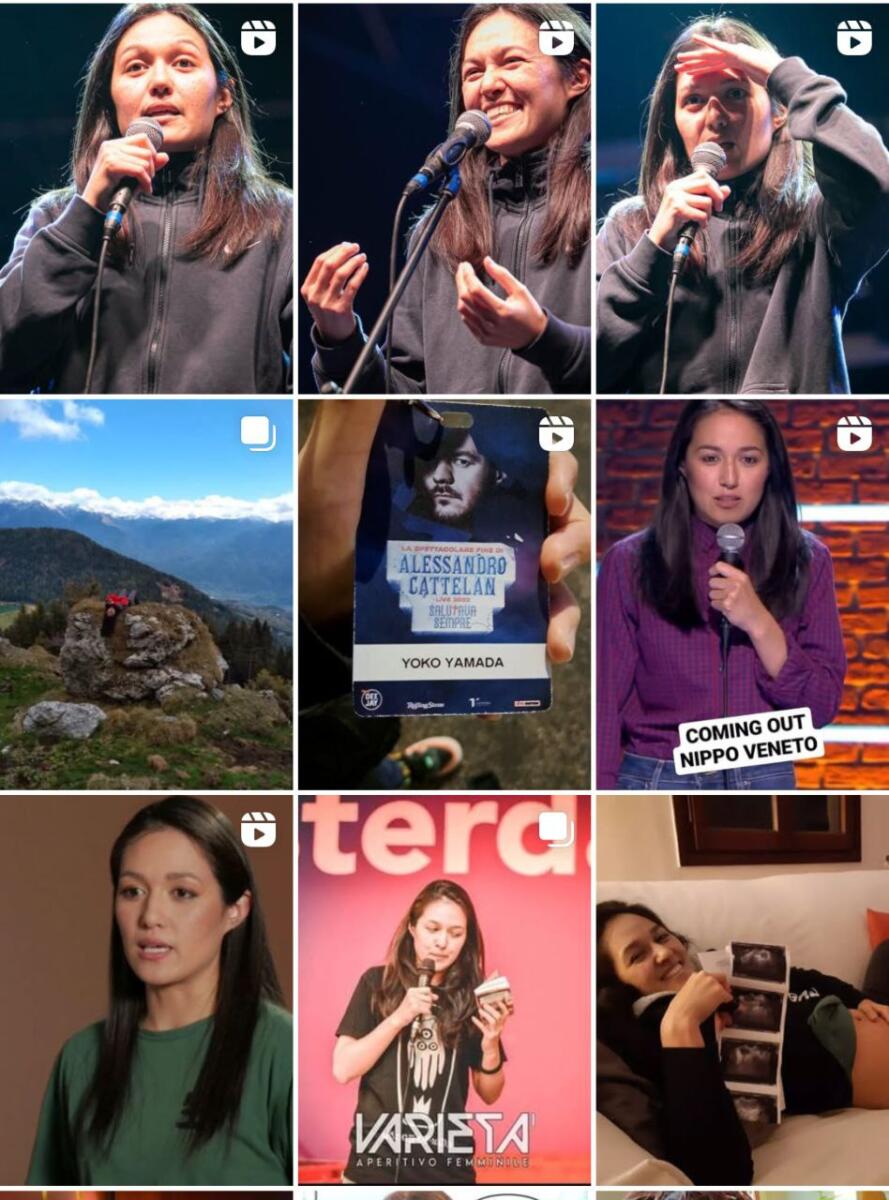Play the Coming Out Nippo Veneto reel

click(x=742, y=594)
